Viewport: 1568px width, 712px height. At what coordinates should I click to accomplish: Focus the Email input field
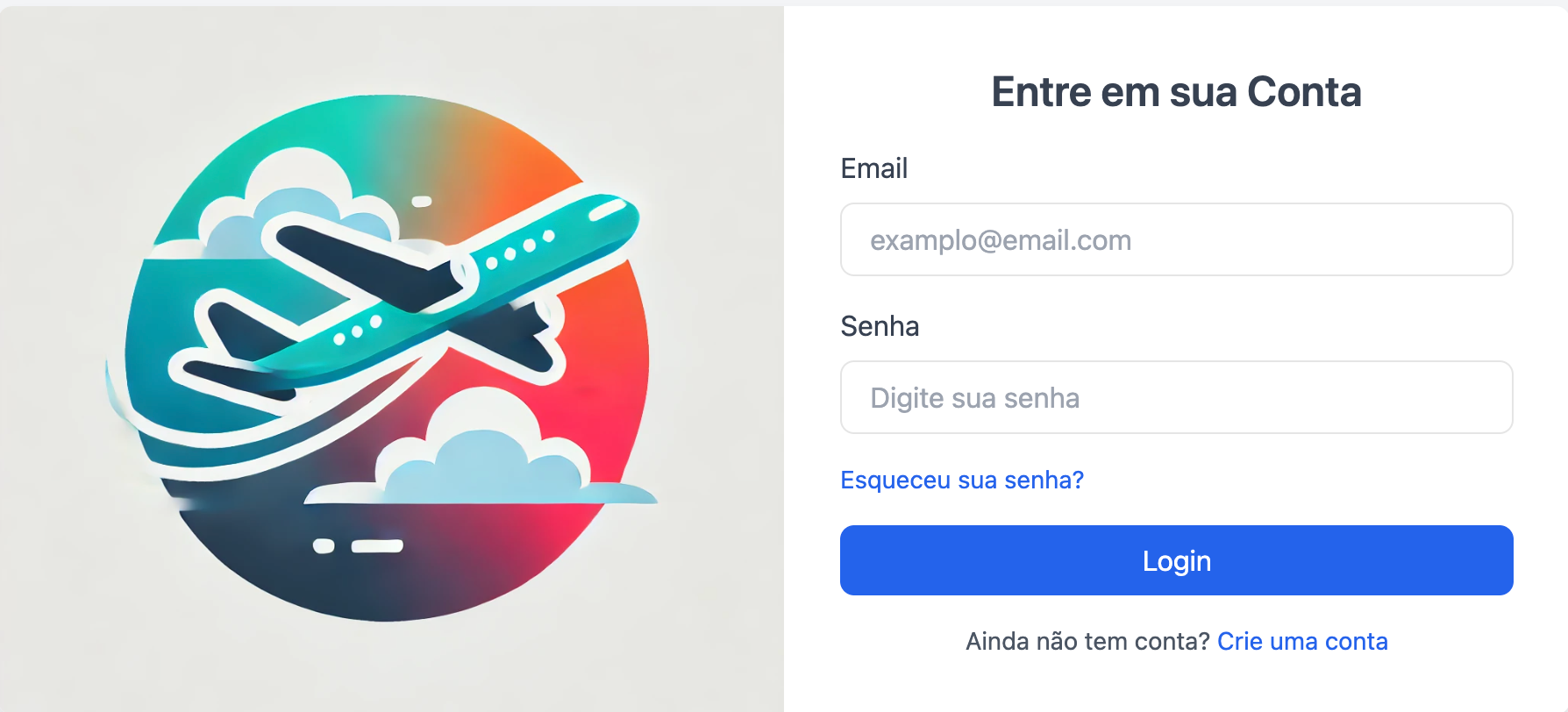(x=1176, y=239)
